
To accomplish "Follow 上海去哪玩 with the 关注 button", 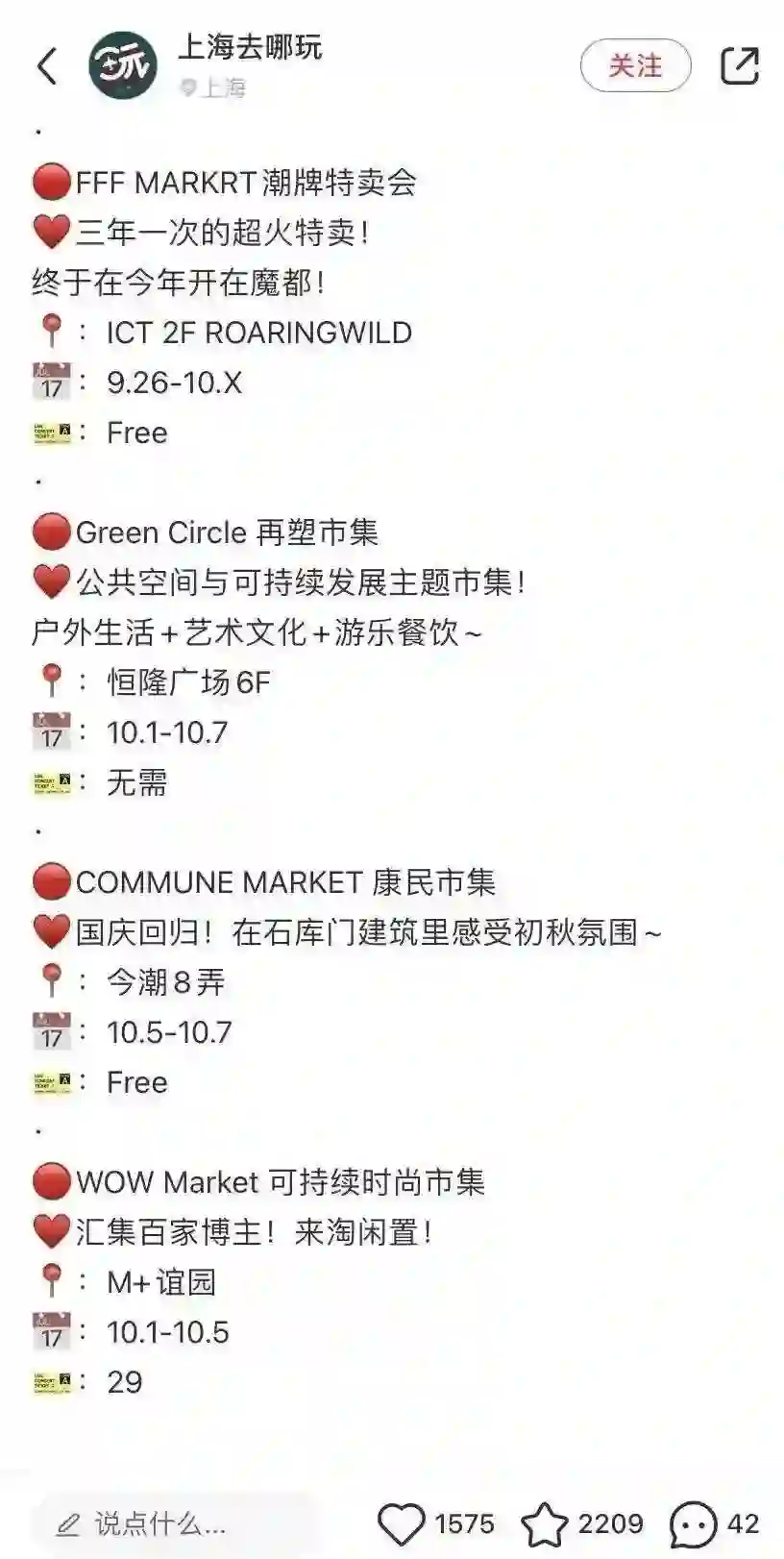I will [635, 66].
